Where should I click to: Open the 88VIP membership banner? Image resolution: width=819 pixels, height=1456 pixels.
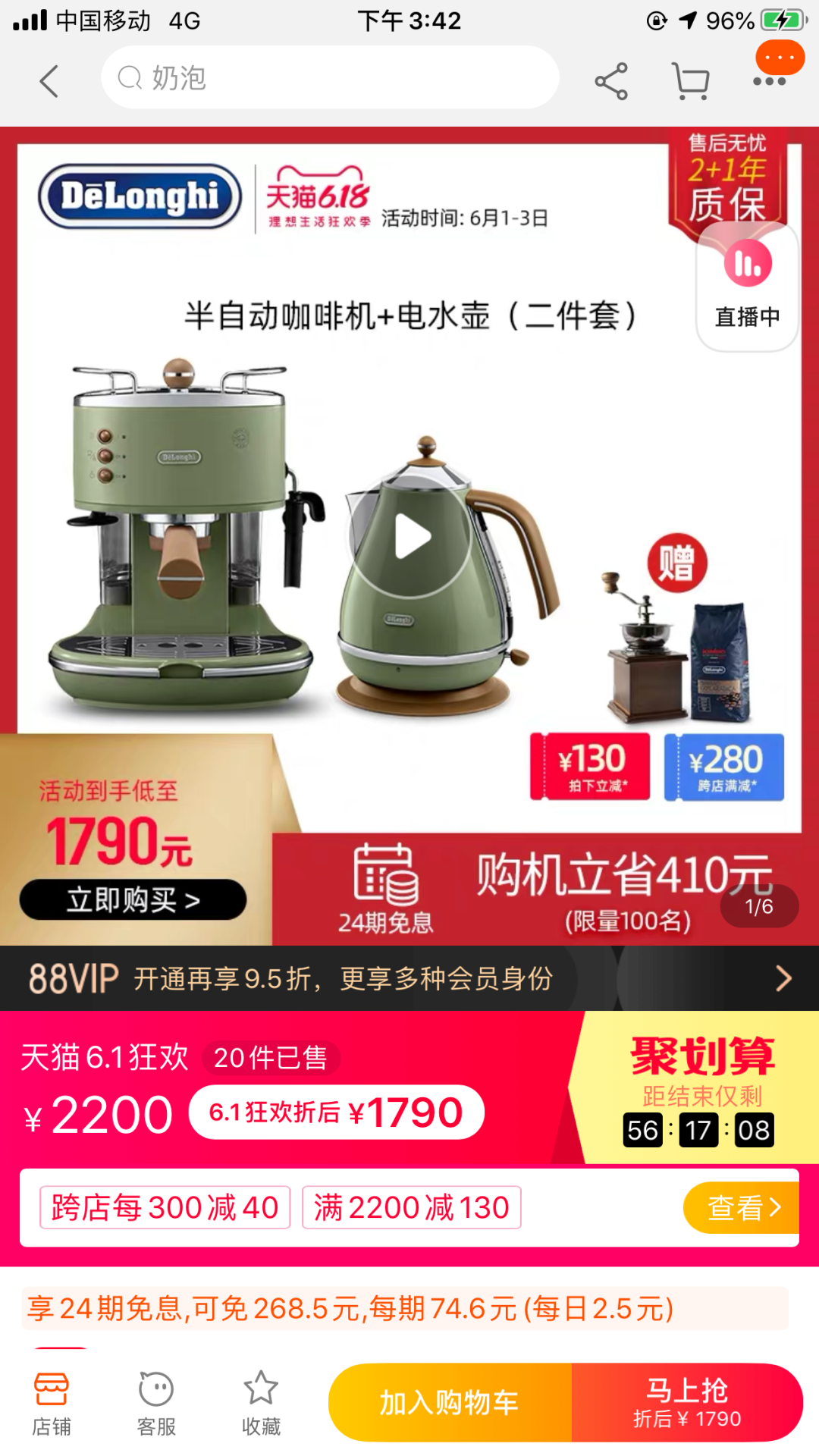(x=409, y=978)
